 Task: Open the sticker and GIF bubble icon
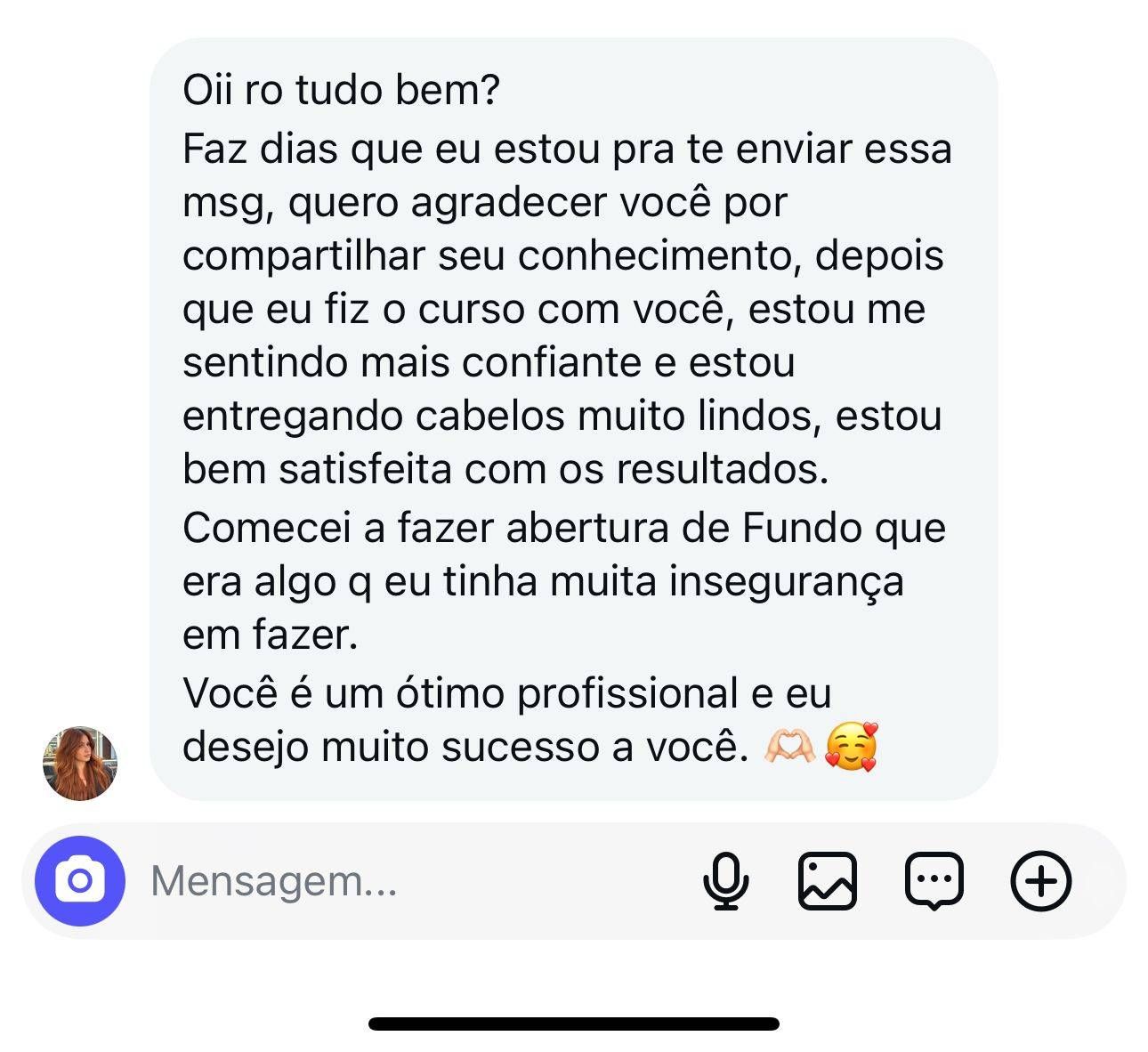(934, 881)
